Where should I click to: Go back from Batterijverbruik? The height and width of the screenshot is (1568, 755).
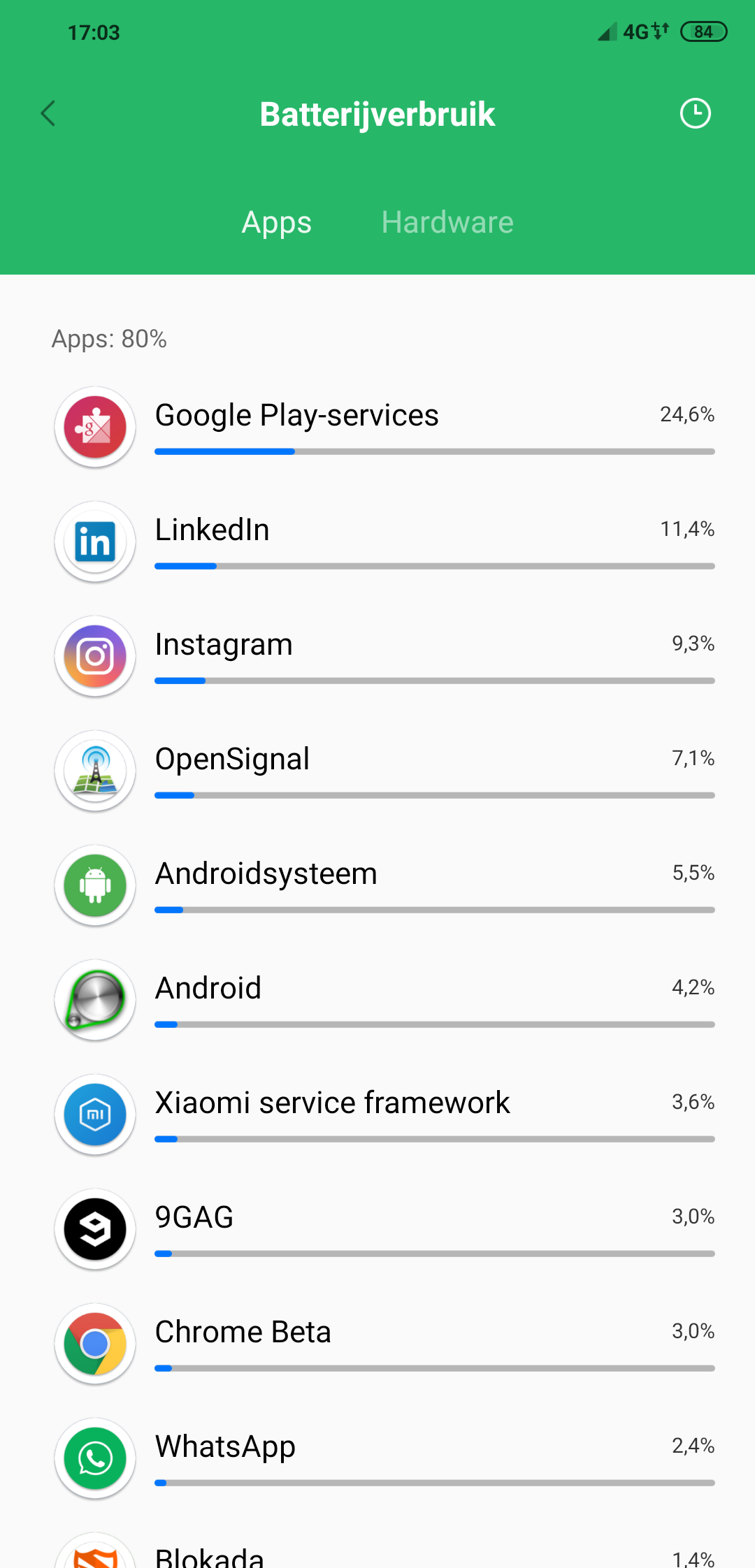click(48, 113)
